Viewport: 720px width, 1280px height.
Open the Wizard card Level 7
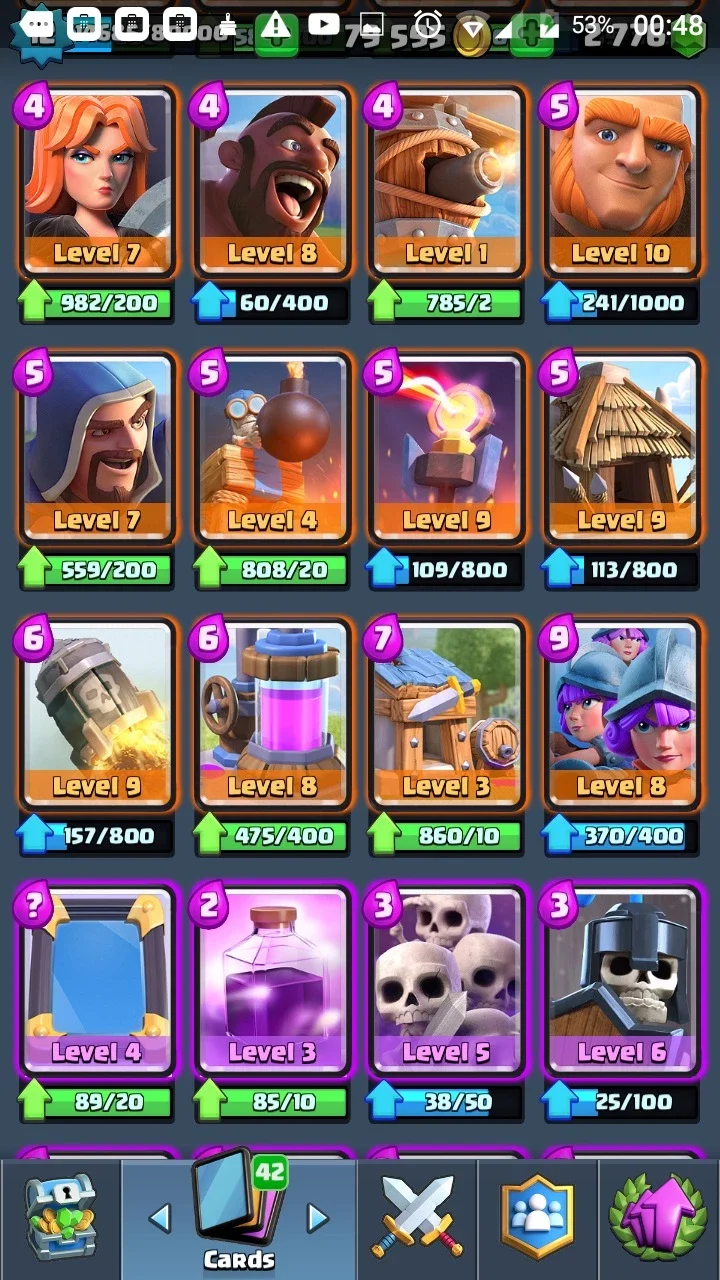(97, 448)
